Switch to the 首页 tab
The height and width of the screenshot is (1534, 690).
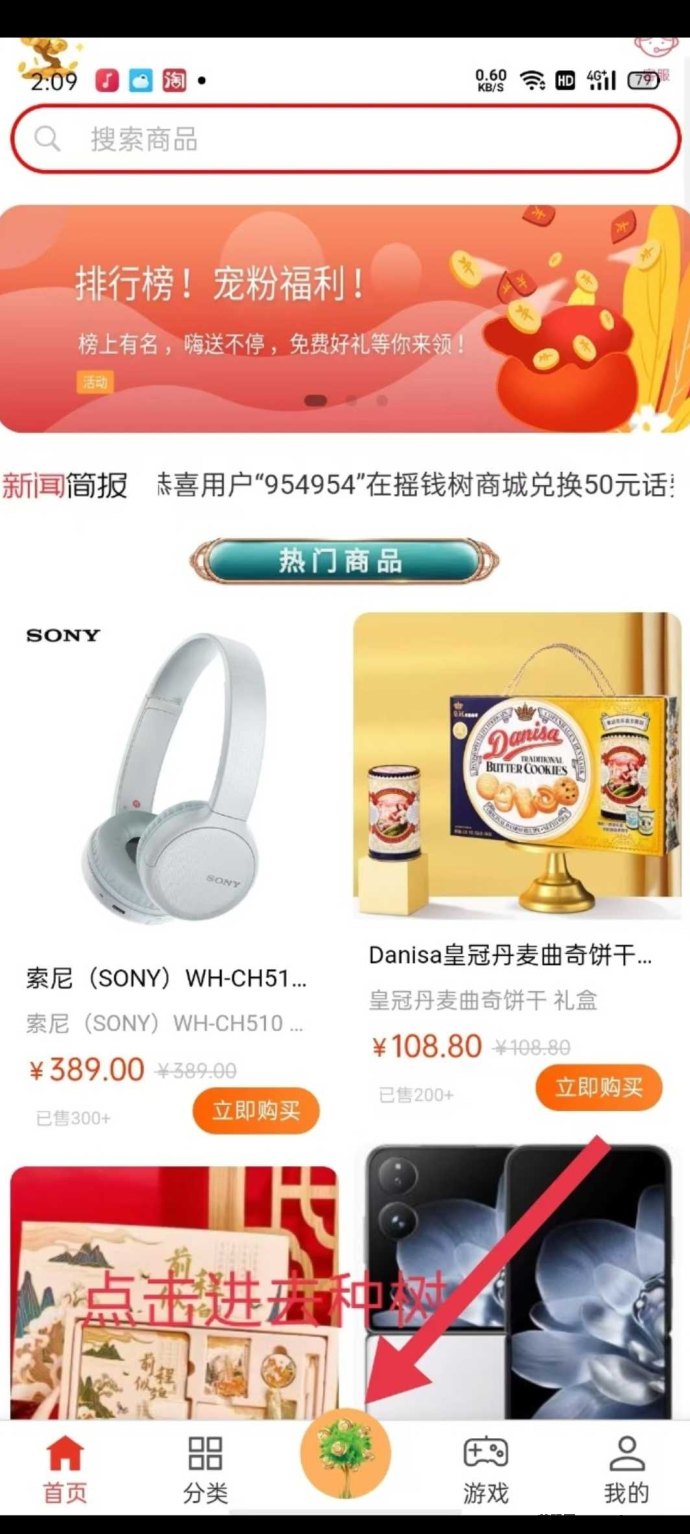(x=65, y=1470)
